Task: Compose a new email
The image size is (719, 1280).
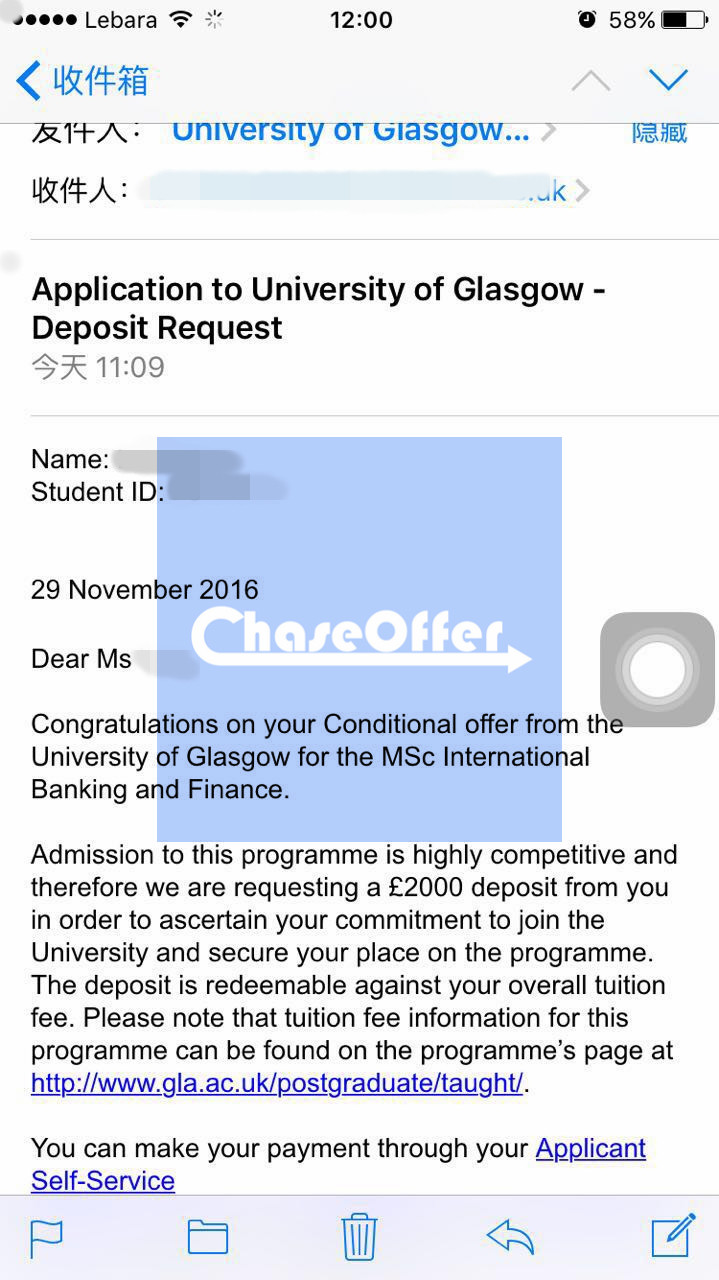Action: (x=673, y=1236)
